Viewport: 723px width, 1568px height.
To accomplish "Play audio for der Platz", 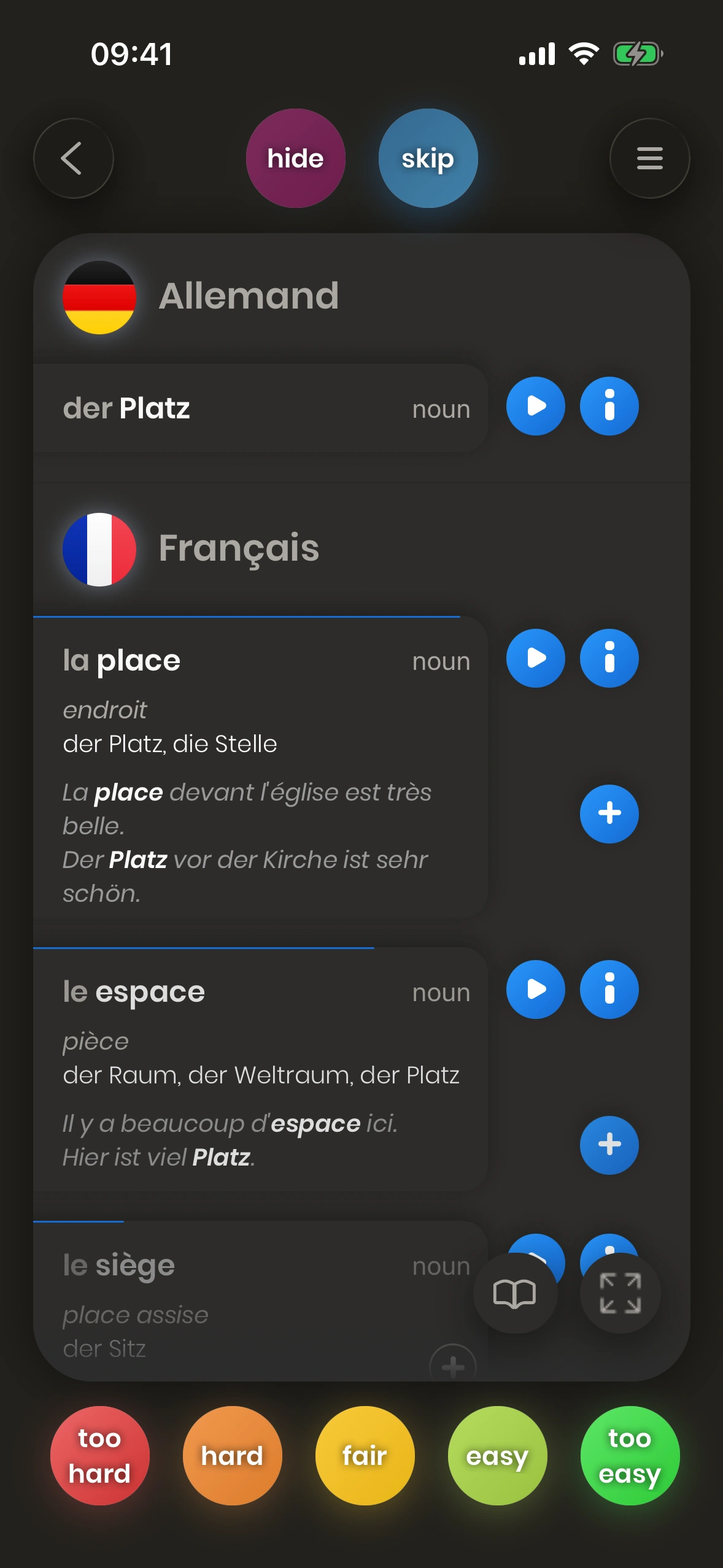I will tap(535, 406).
